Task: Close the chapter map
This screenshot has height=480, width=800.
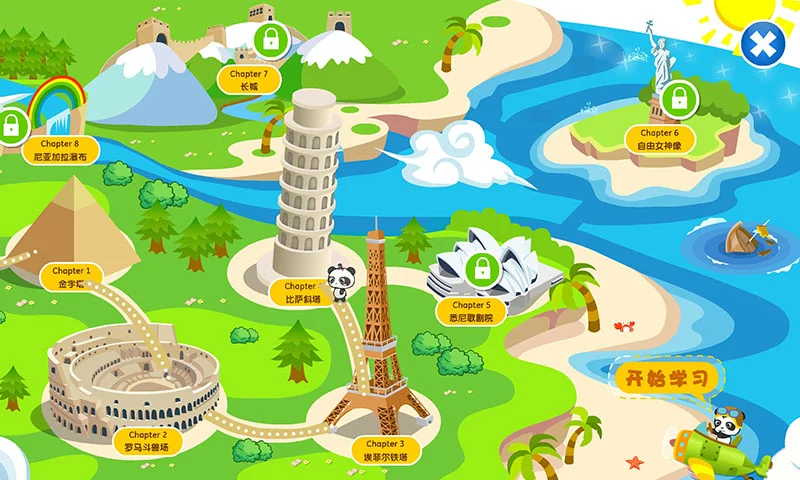Action: tap(762, 43)
